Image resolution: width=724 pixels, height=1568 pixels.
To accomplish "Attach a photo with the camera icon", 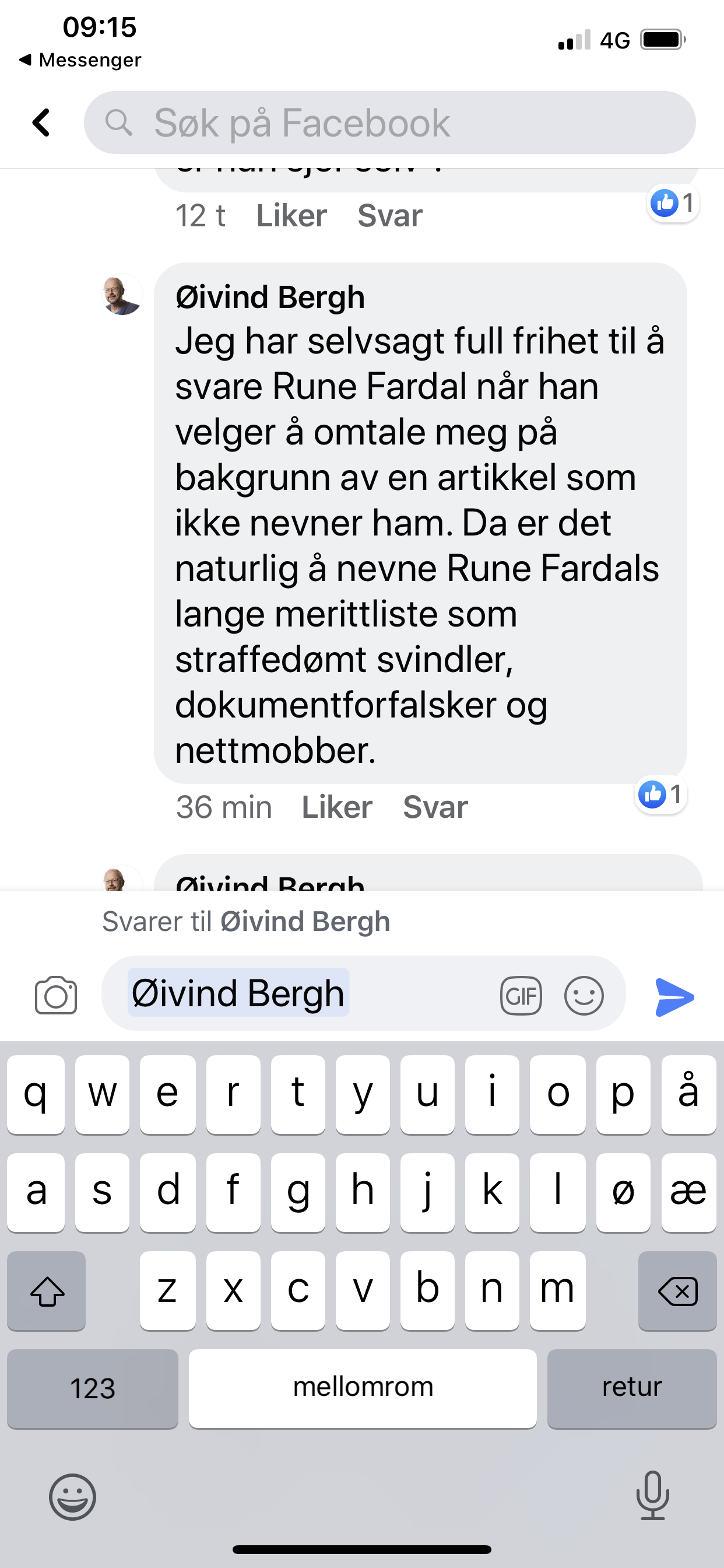I will (x=56, y=996).
